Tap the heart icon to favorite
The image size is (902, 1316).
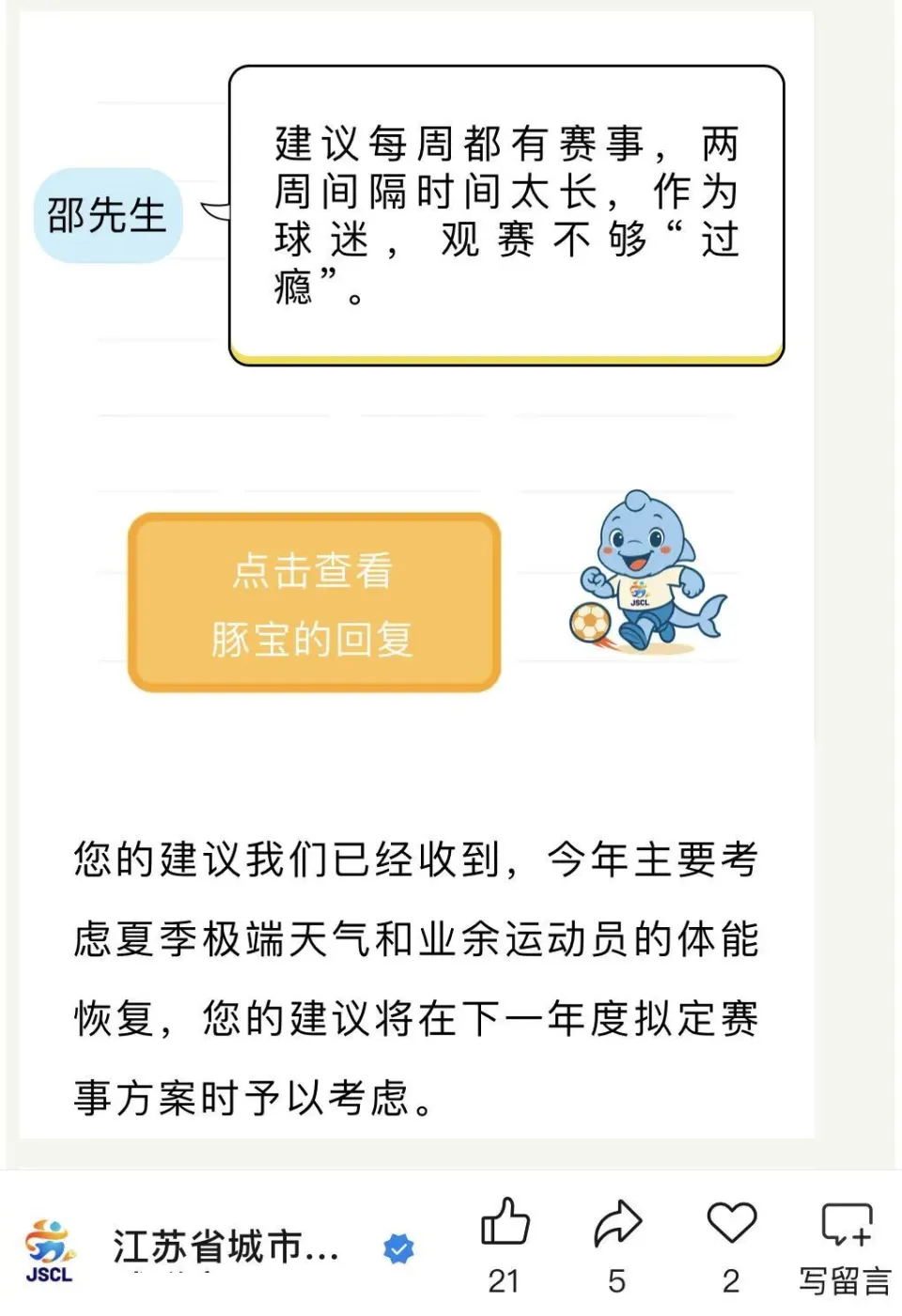coord(731,1222)
